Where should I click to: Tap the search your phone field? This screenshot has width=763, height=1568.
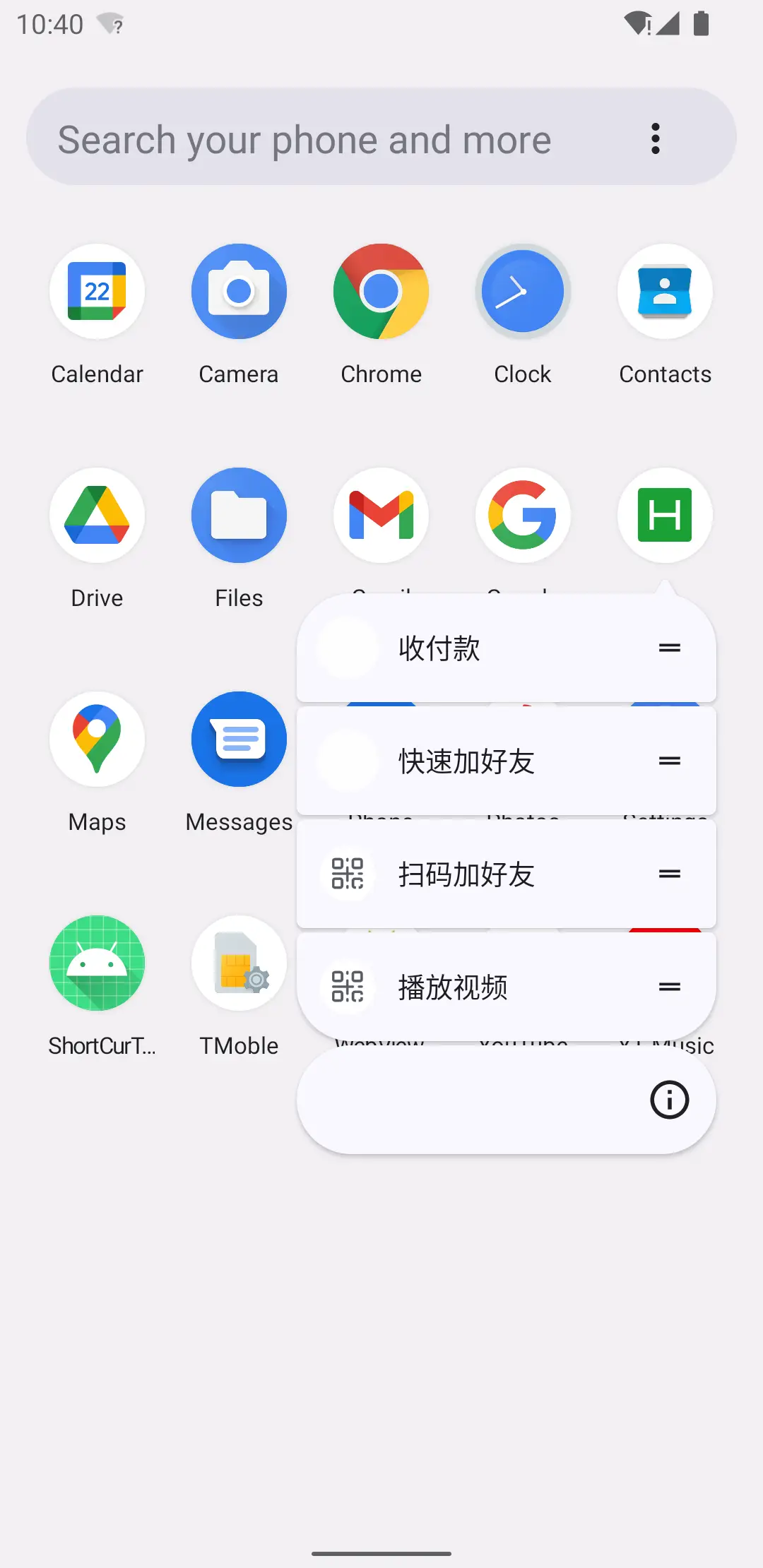[x=304, y=139]
